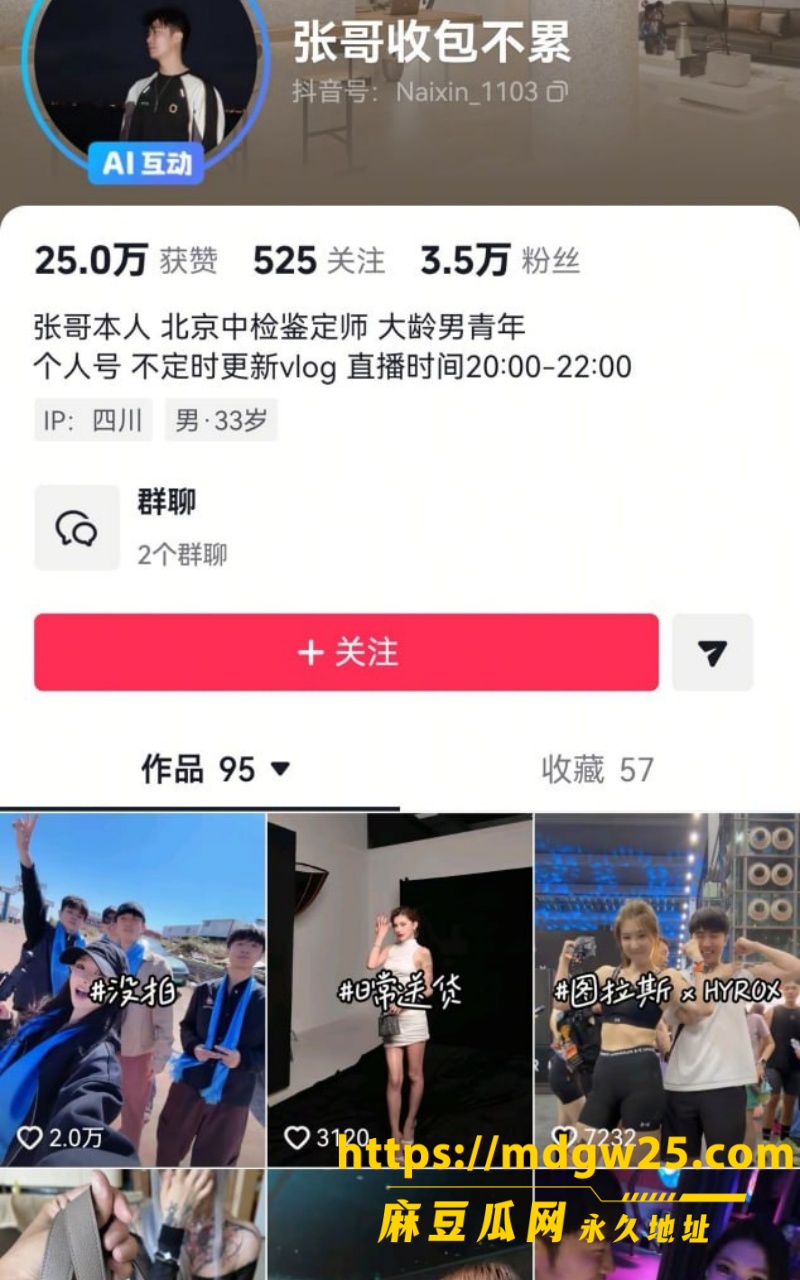Viewport: 800px width, 1280px height.
Task: Copy the Douyin ID Naixin_1103
Action: (557, 92)
